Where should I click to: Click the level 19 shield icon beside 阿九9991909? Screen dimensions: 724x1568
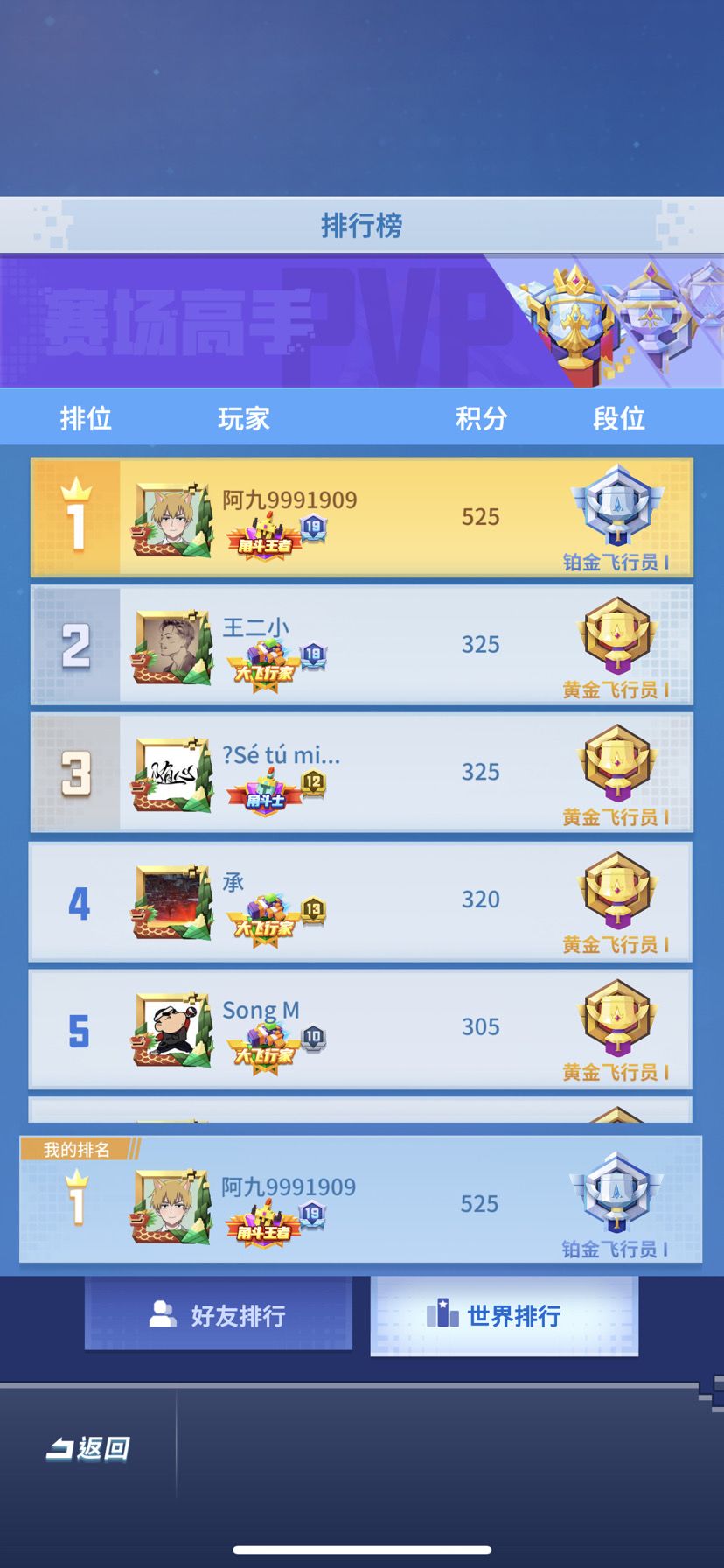(x=315, y=527)
